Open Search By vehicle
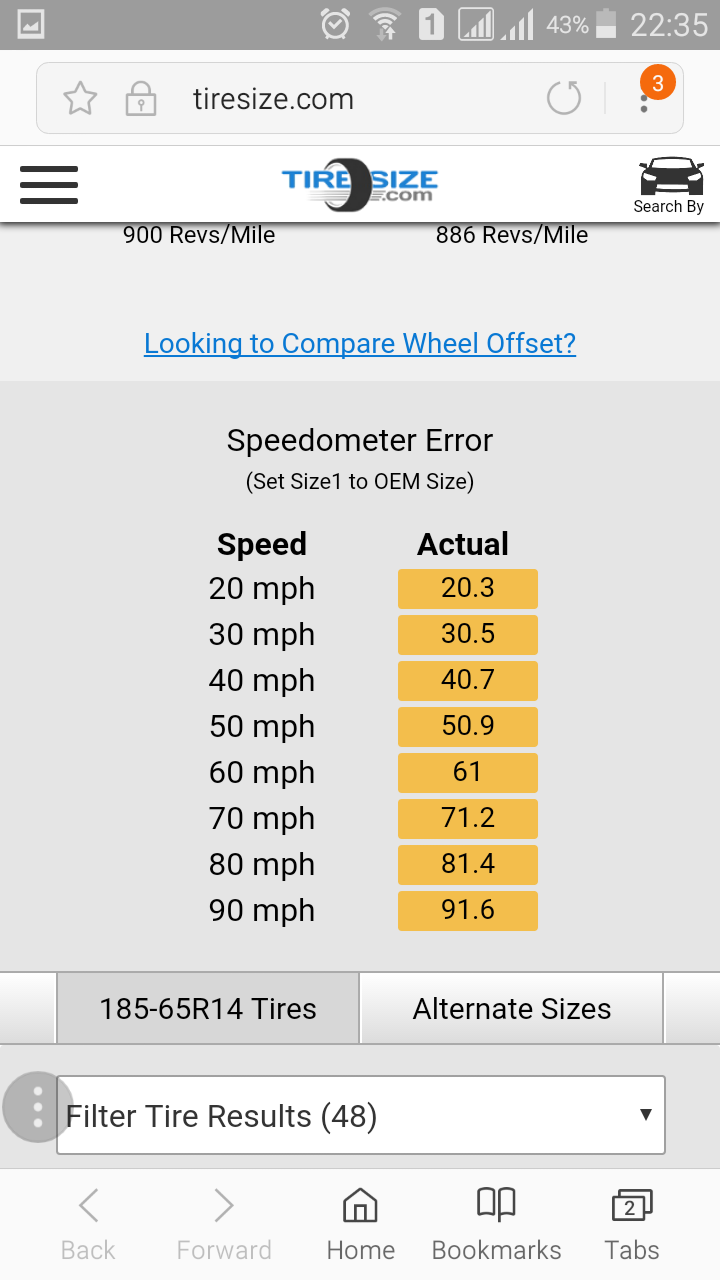This screenshot has height=1280, width=720. click(x=669, y=186)
